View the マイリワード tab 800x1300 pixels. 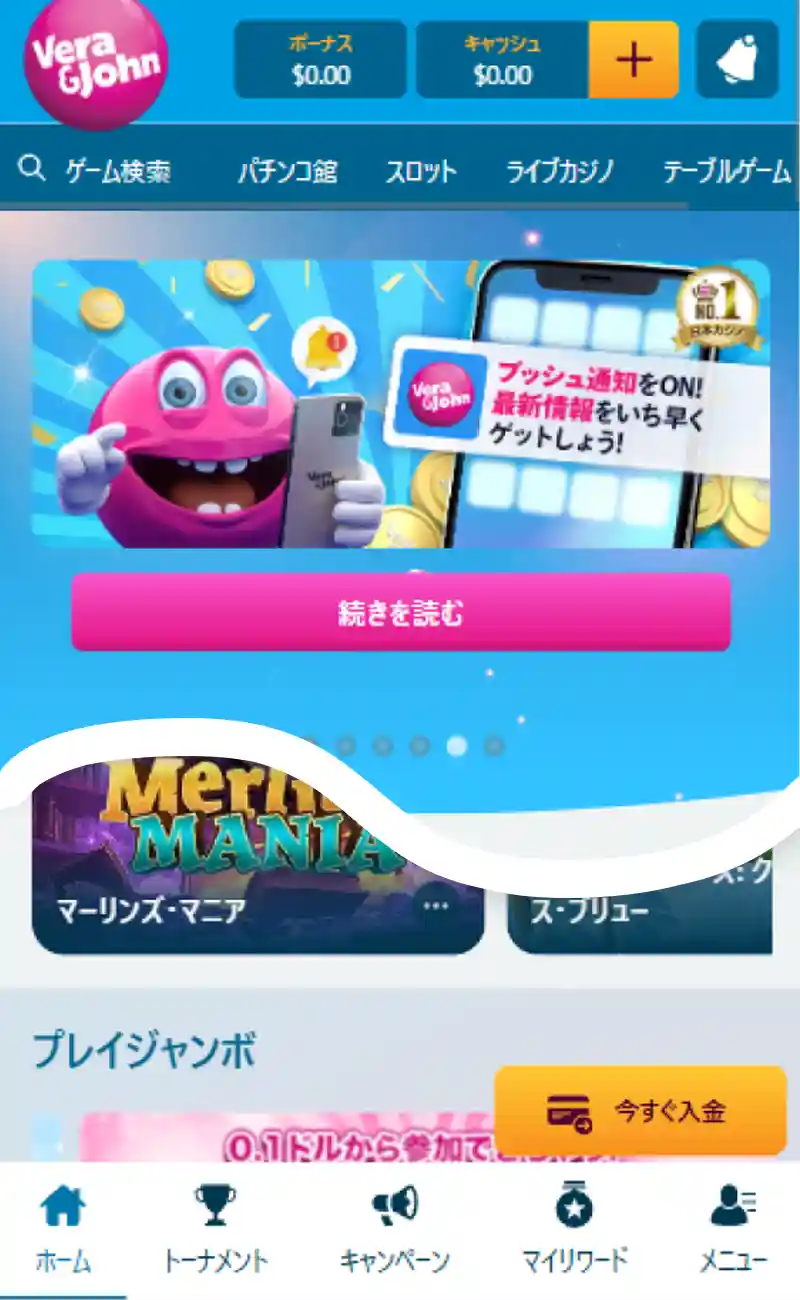574,1230
